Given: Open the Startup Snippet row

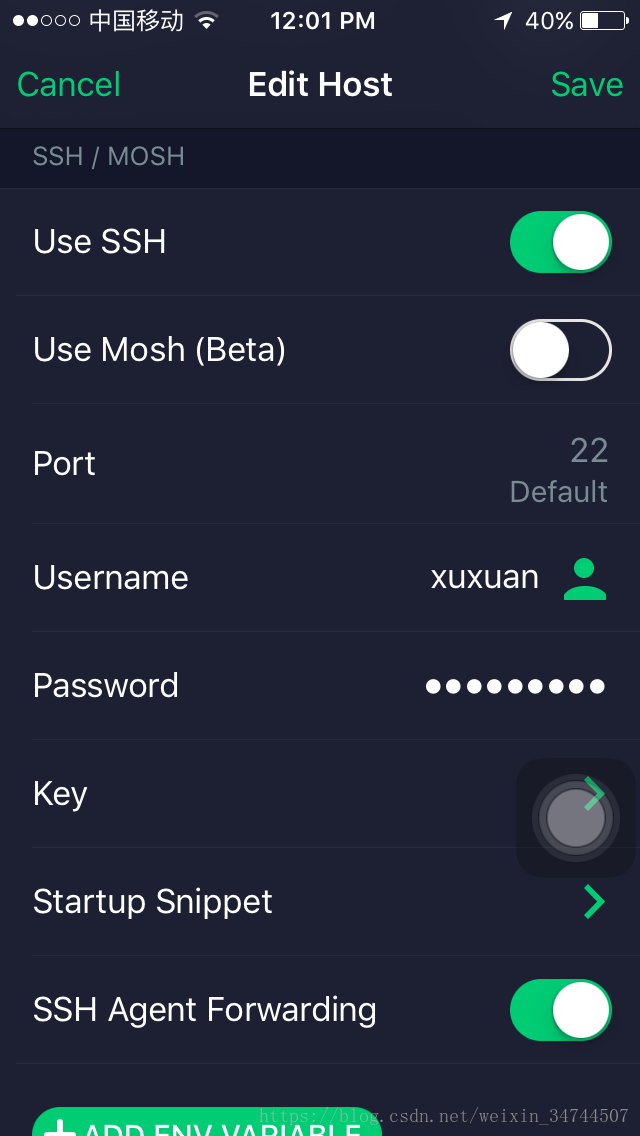Looking at the screenshot, I should 320,901.
